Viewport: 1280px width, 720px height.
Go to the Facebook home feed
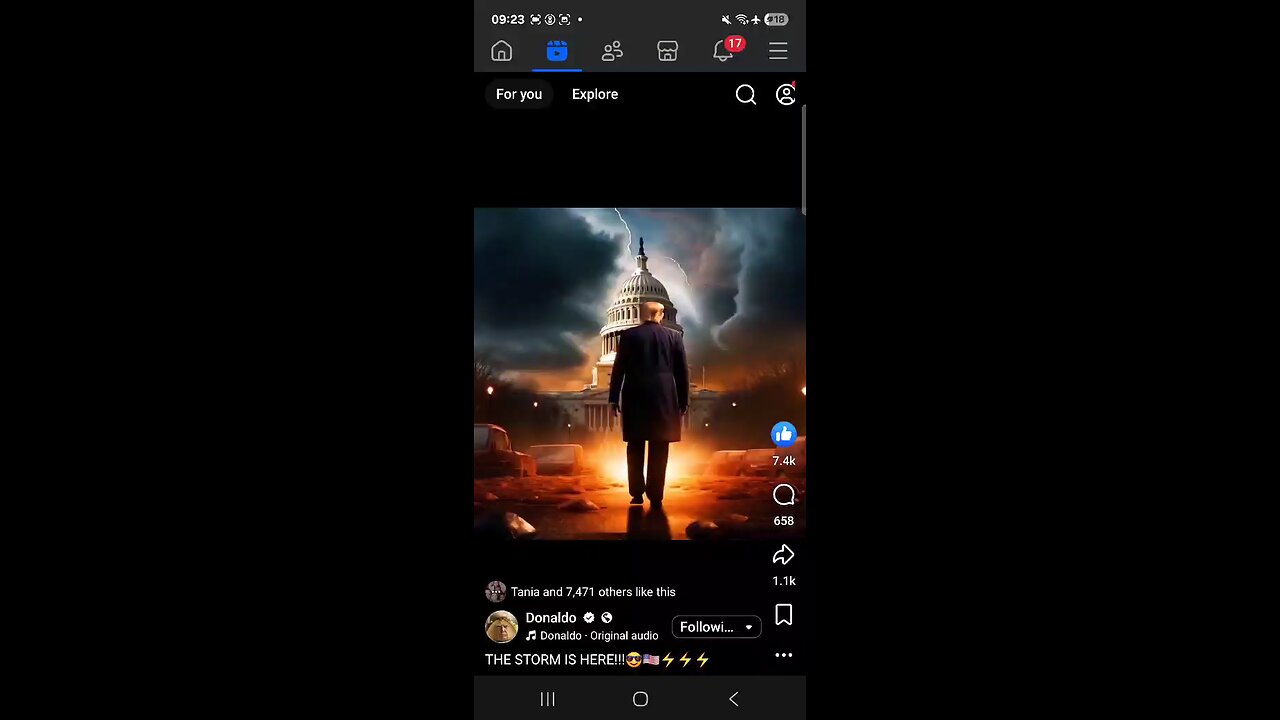click(x=502, y=51)
